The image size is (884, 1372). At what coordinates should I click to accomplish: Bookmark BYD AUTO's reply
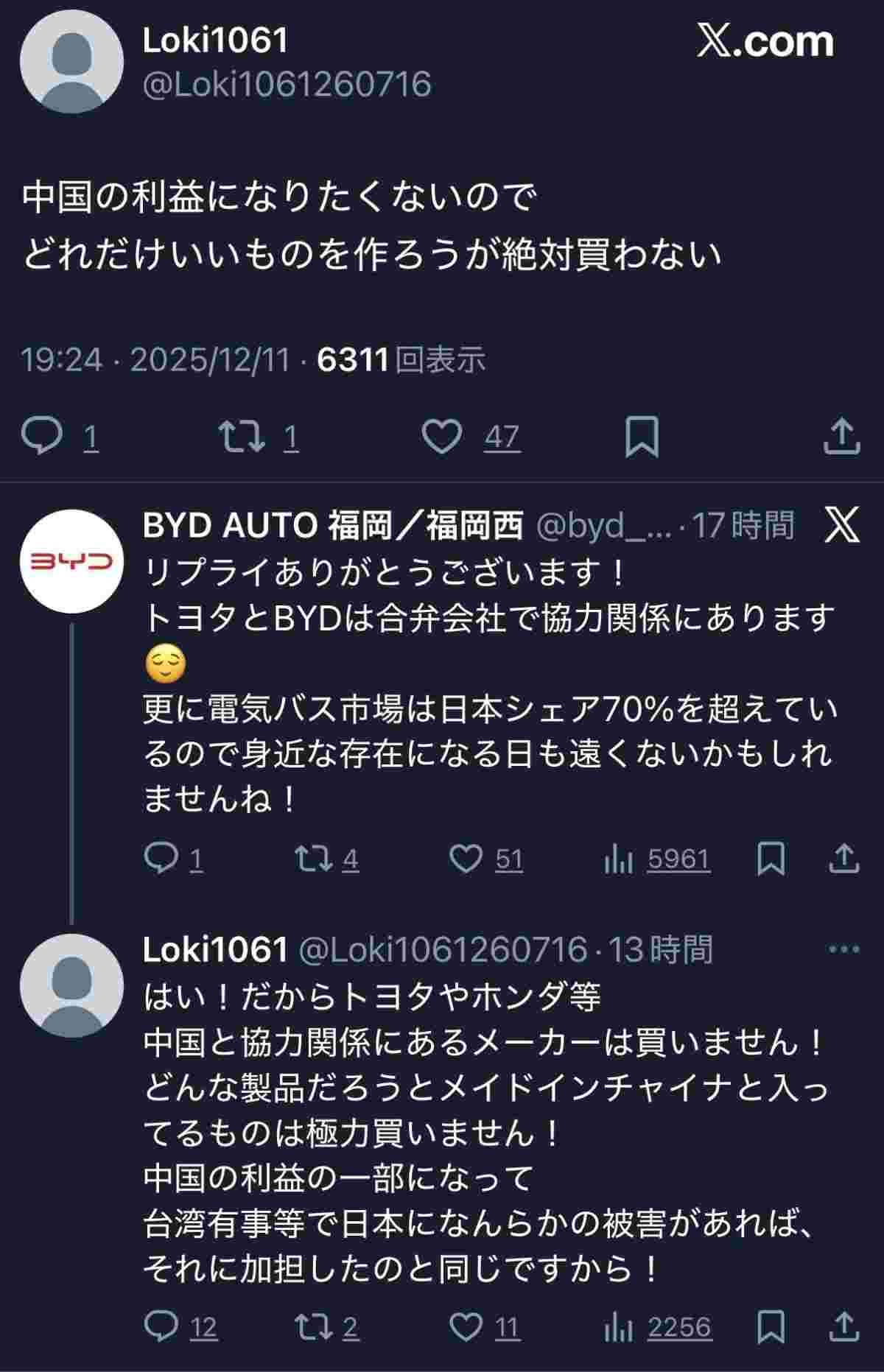coord(771,859)
